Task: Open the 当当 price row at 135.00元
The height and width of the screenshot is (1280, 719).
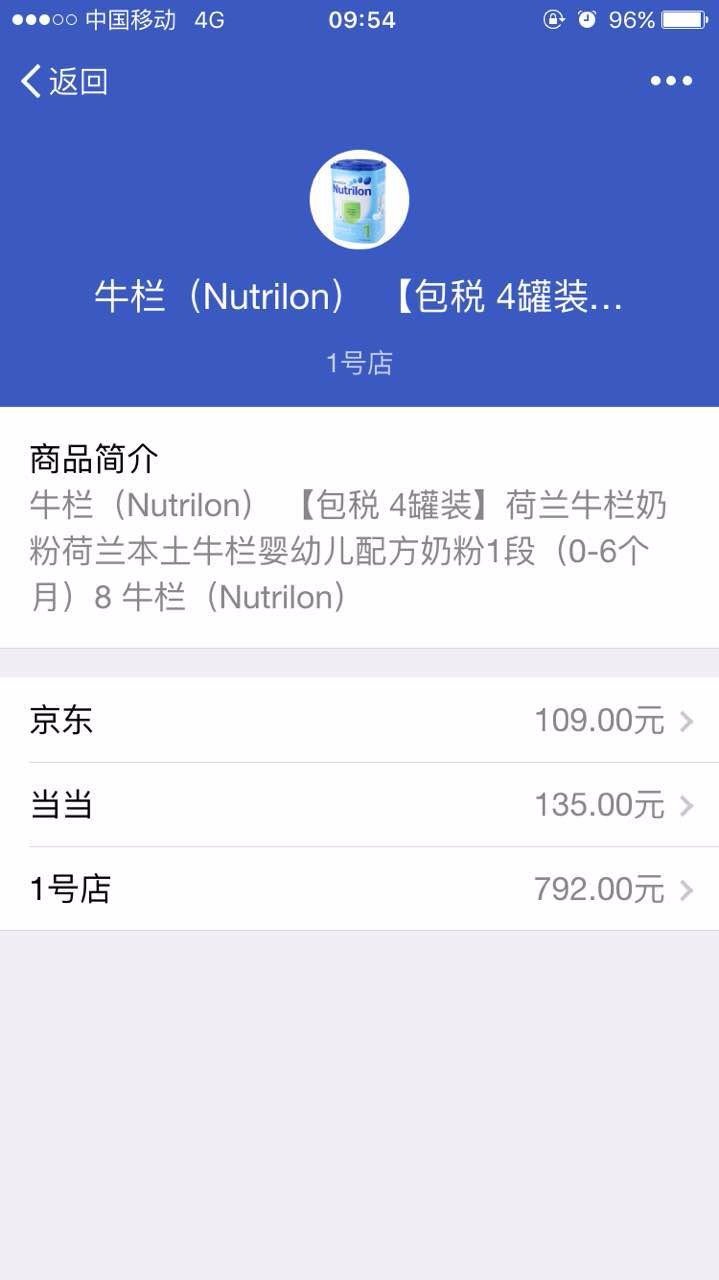Action: 359,805
